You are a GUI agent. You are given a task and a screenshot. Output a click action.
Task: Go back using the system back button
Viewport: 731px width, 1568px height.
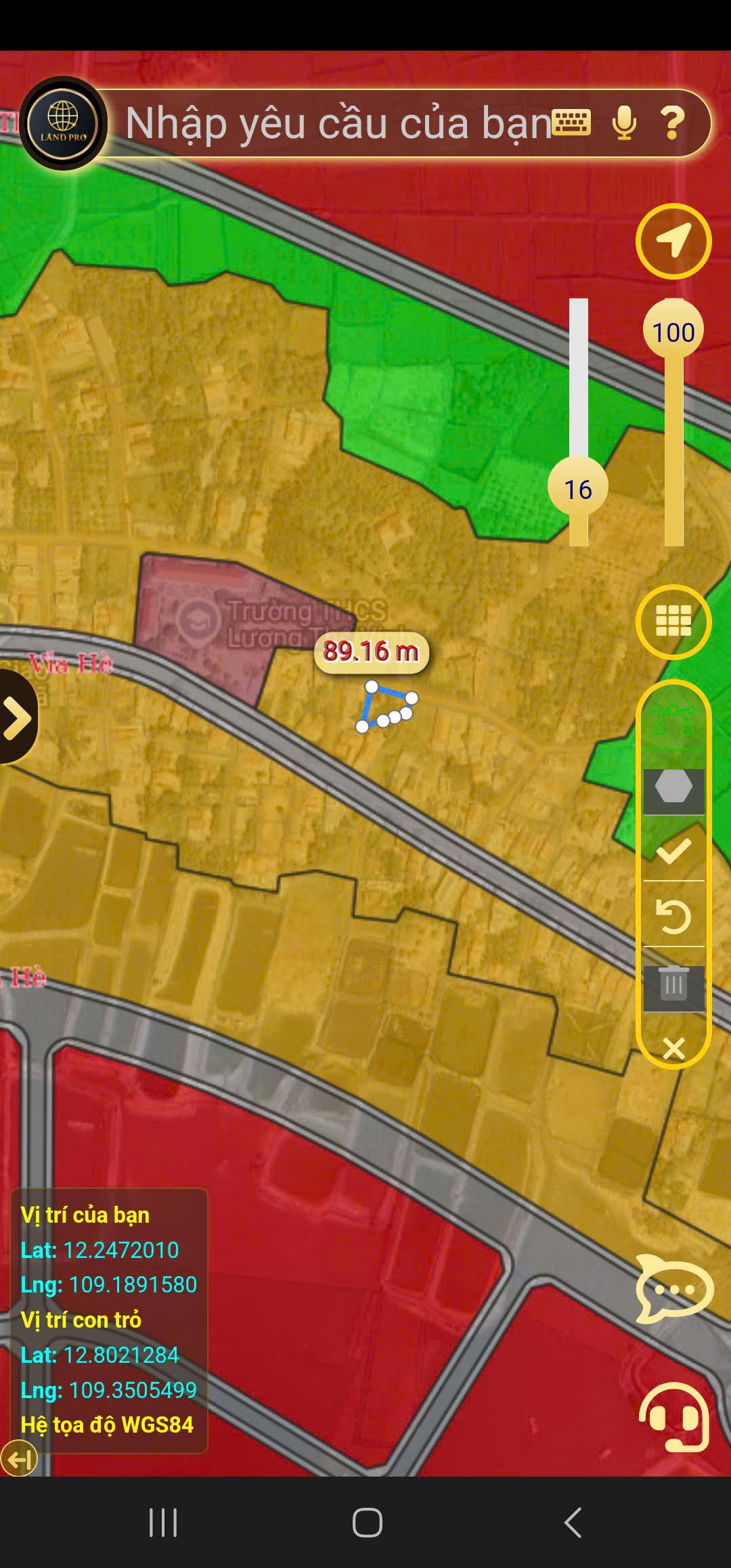click(573, 1523)
